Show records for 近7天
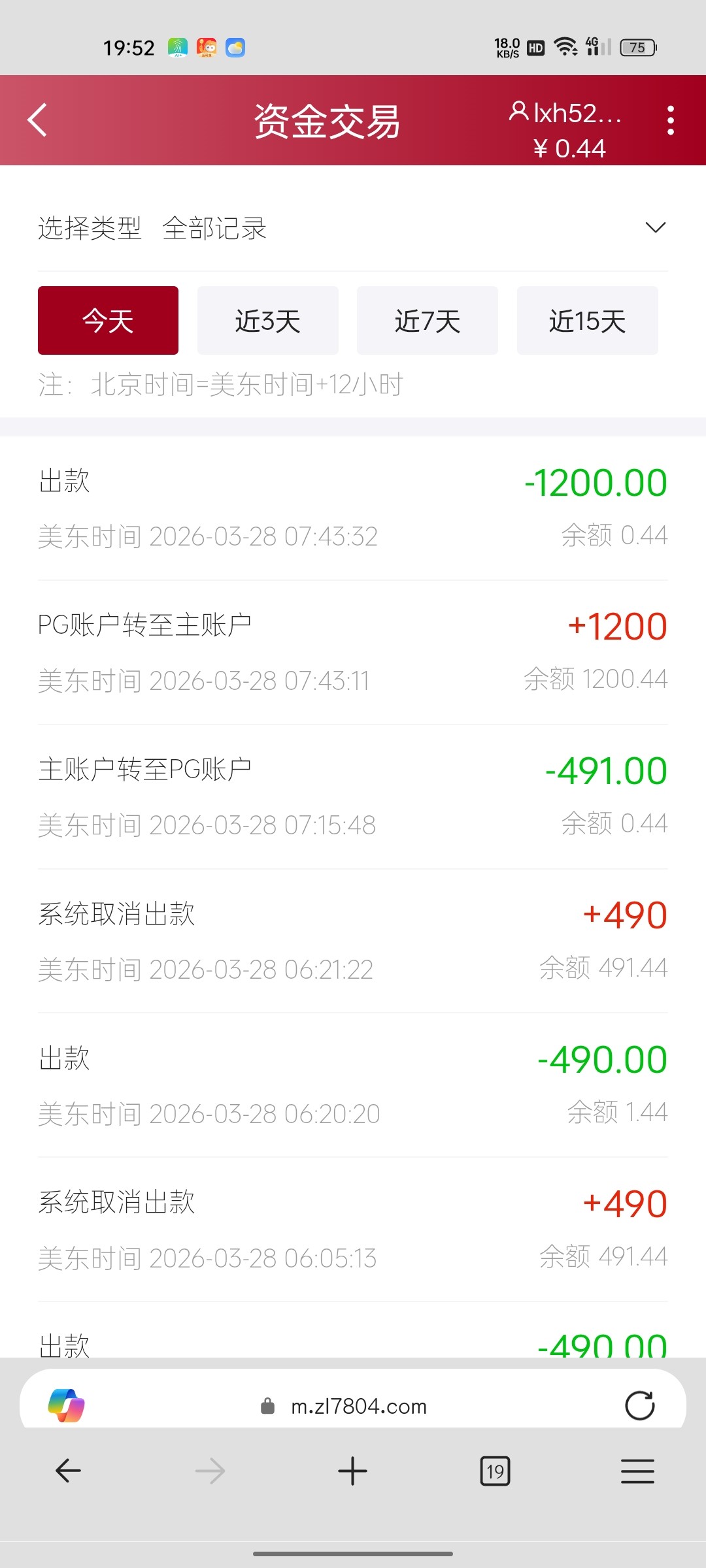706x1568 pixels. pyautogui.click(x=427, y=321)
